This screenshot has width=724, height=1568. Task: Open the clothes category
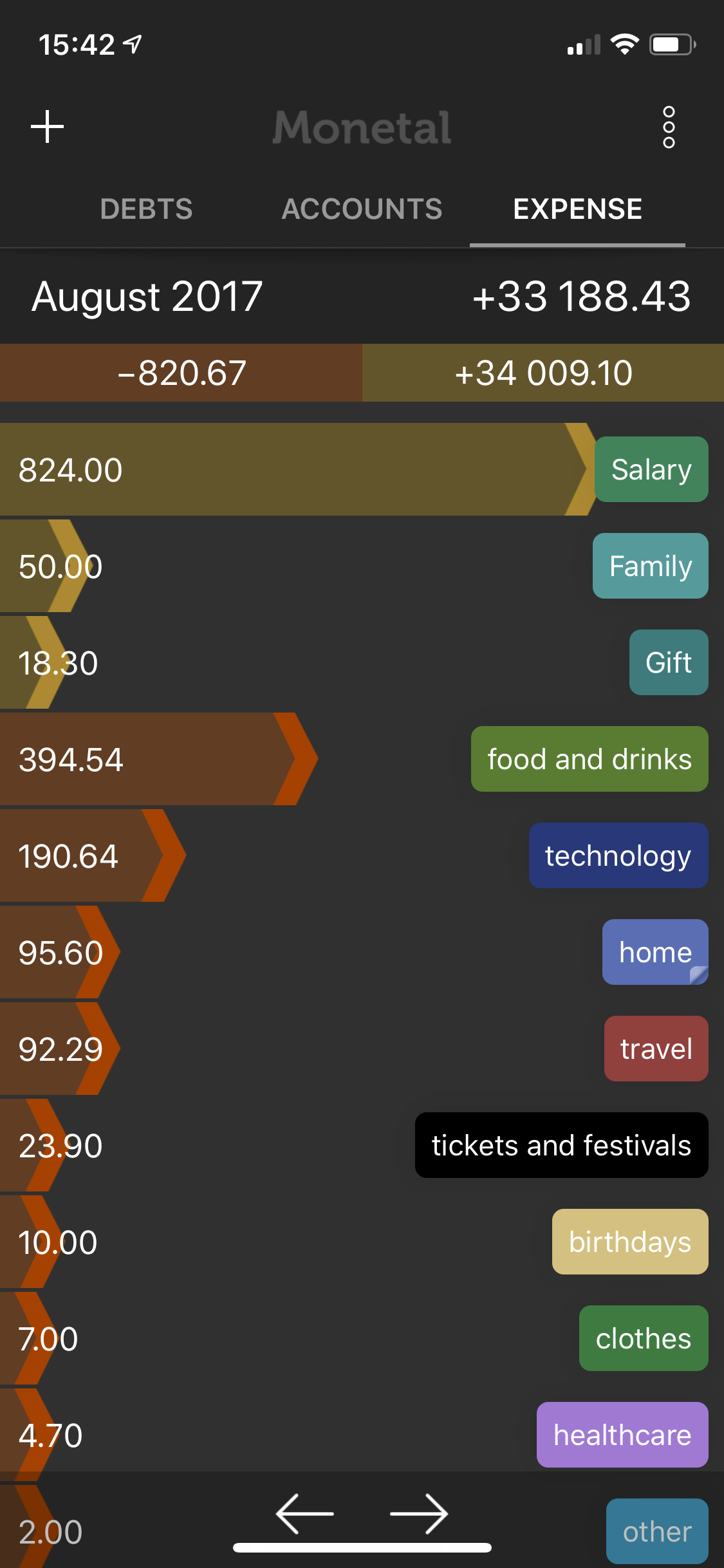644,1338
